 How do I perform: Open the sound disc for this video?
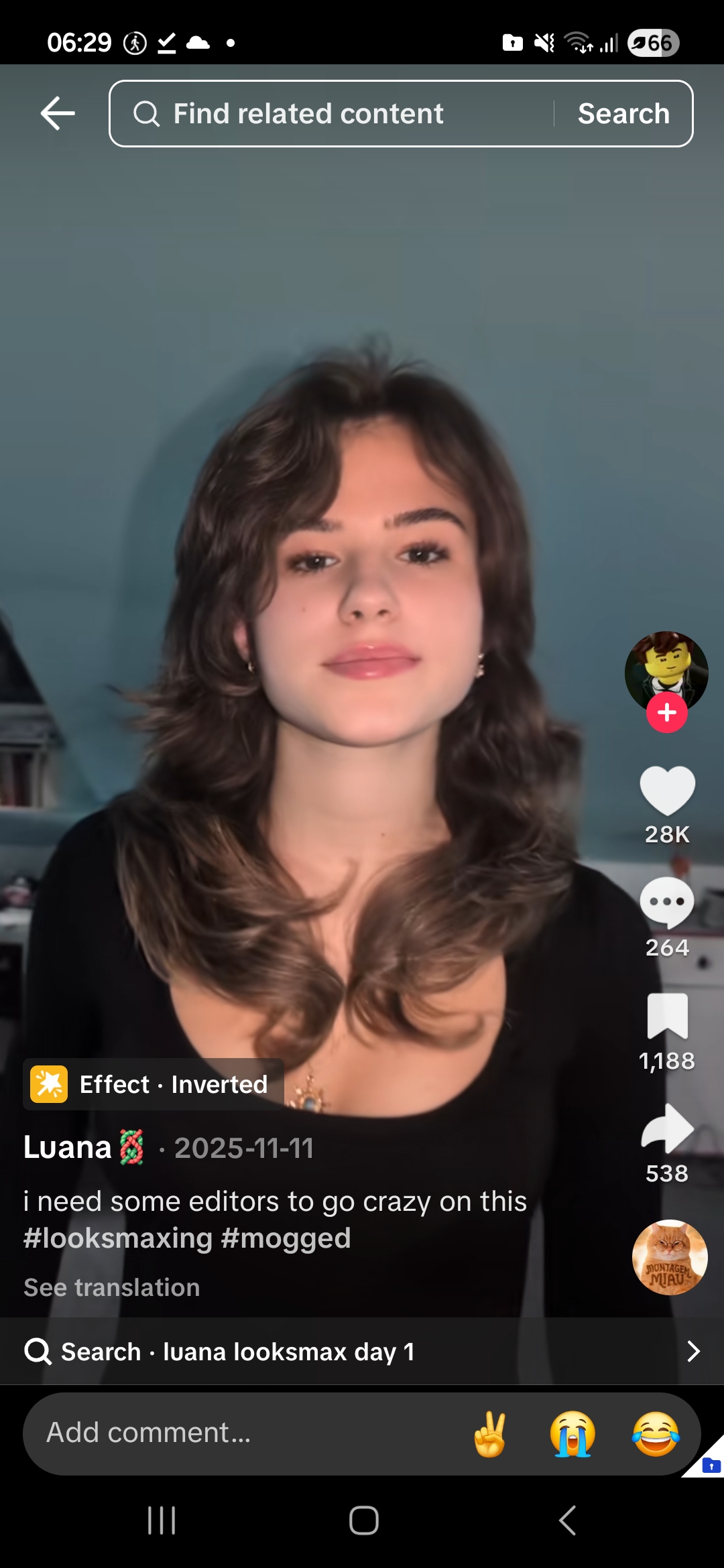pyautogui.click(x=670, y=1257)
